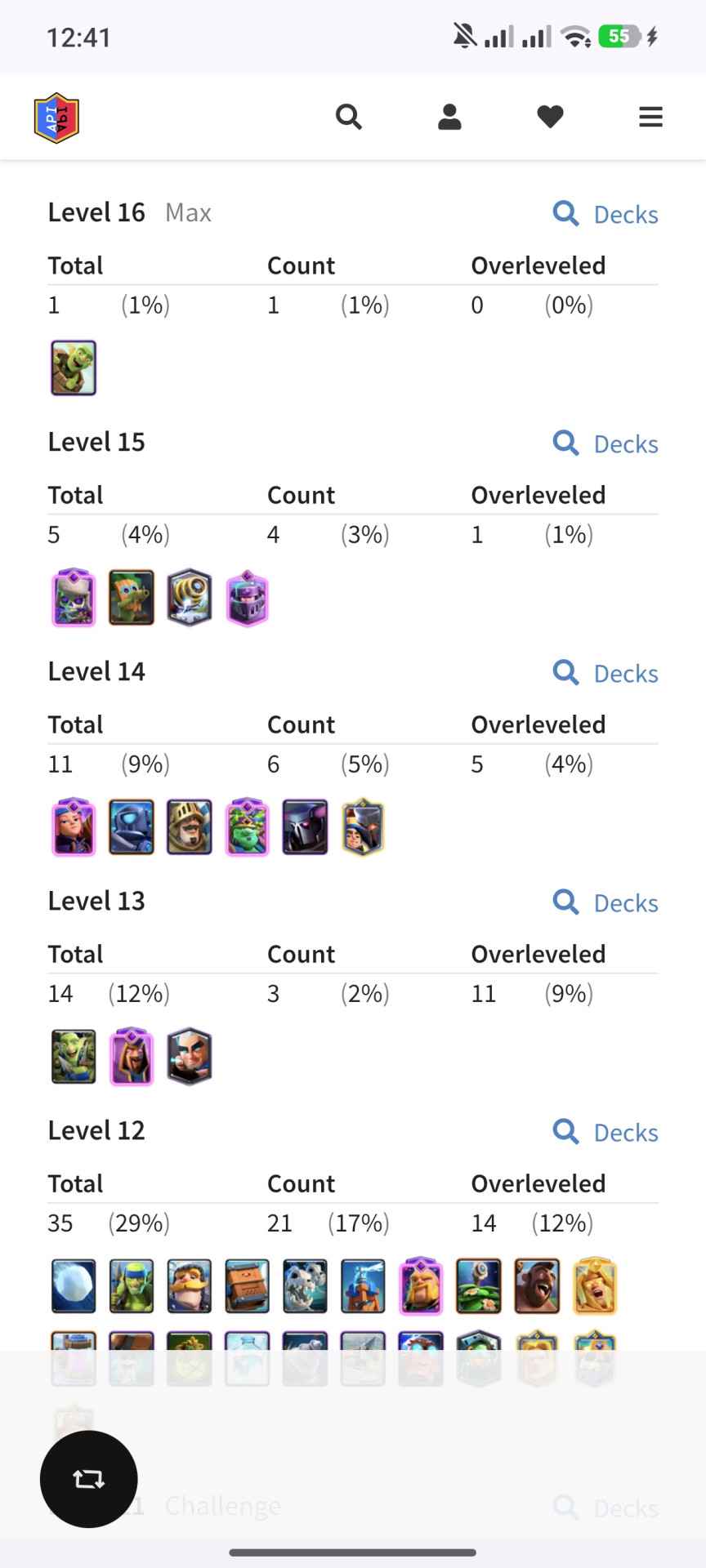Viewport: 706px width, 1568px height.
Task: Open the Goblin Gang card in Level 13
Action: tap(74, 1056)
